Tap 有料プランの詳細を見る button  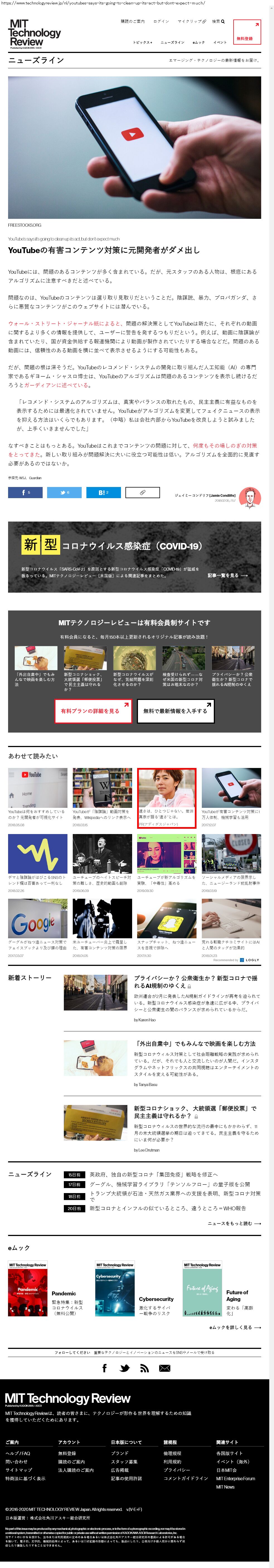93,711
